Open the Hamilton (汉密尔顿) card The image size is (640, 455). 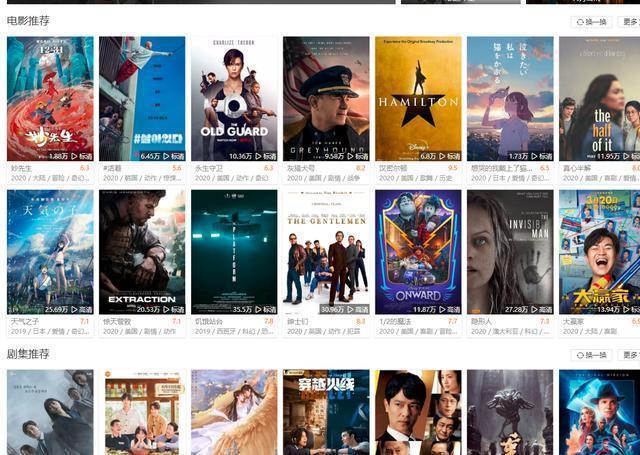[x=418, y=99]
